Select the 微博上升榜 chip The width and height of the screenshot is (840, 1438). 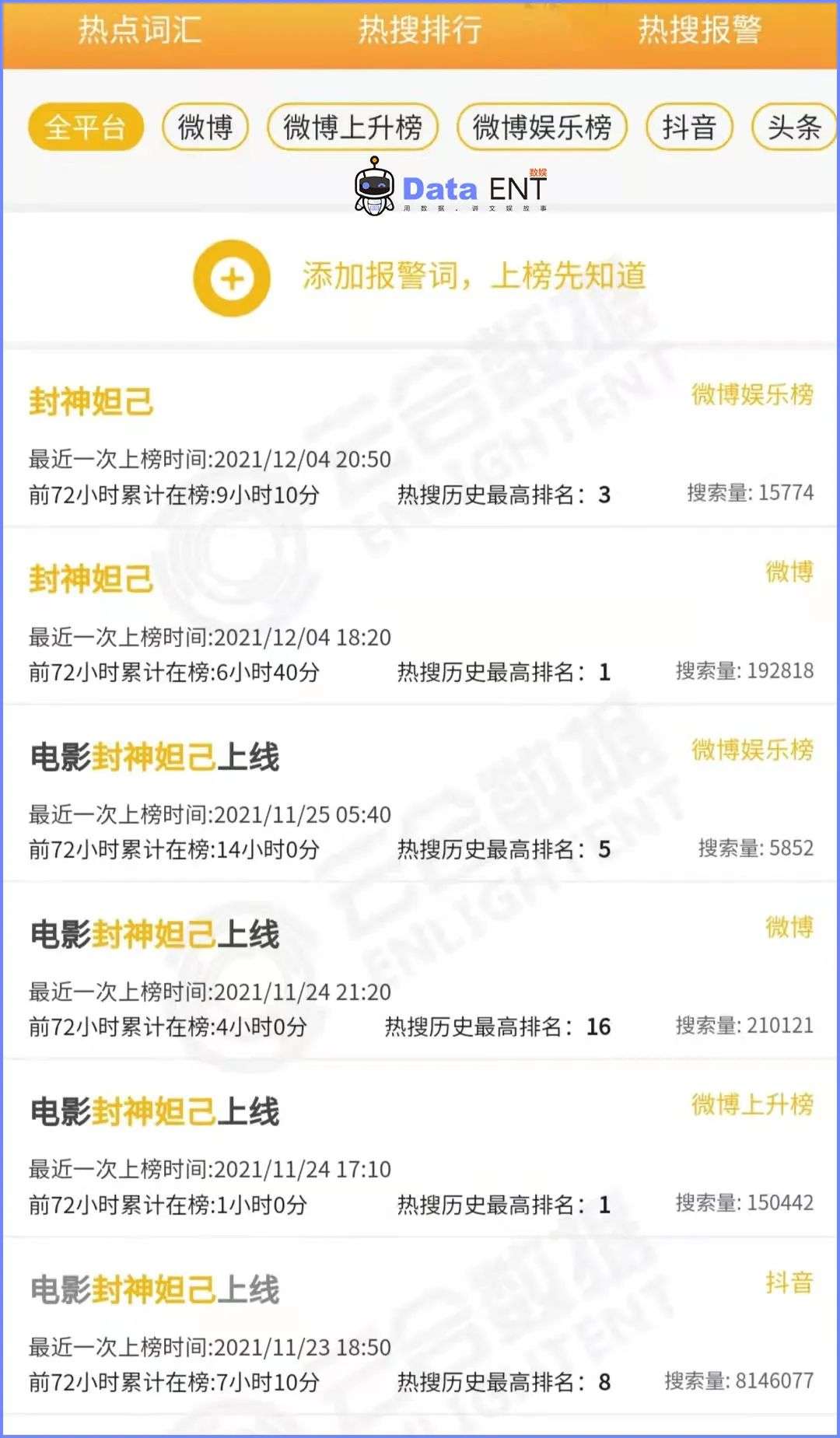coord(352,127)
